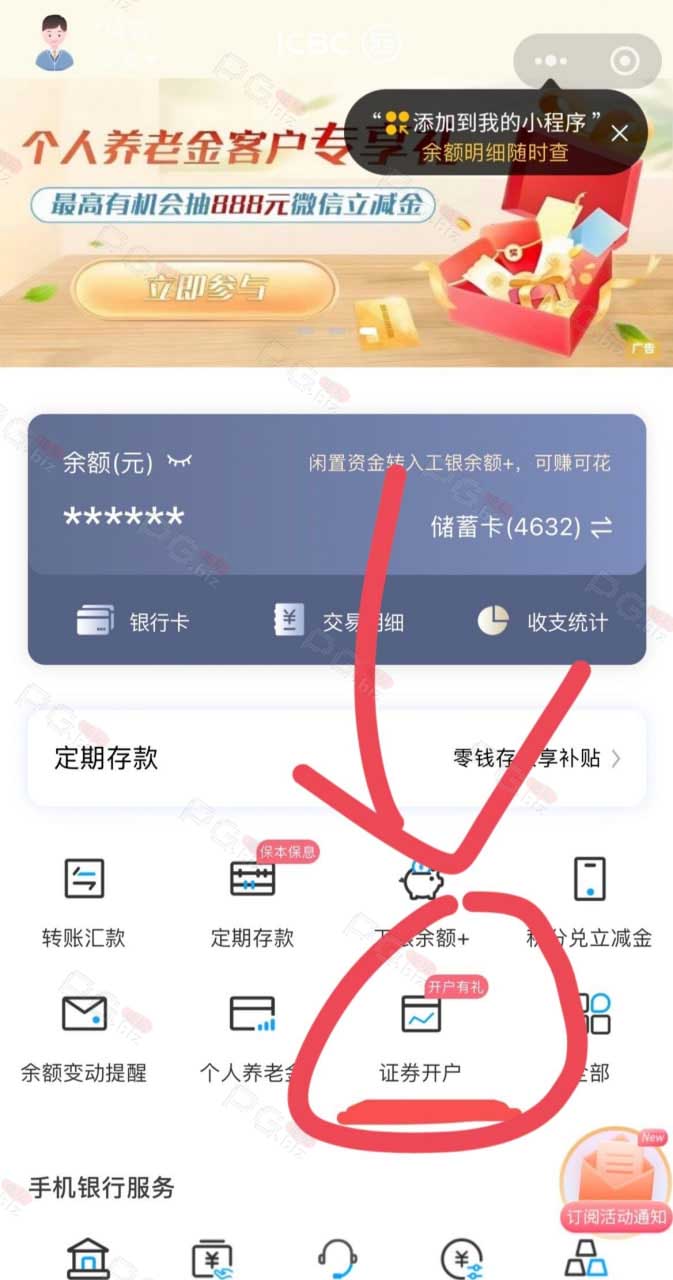Open 证券开户 securities account opening
This screenshot has height=1280, width=673.
point(421,1036)
